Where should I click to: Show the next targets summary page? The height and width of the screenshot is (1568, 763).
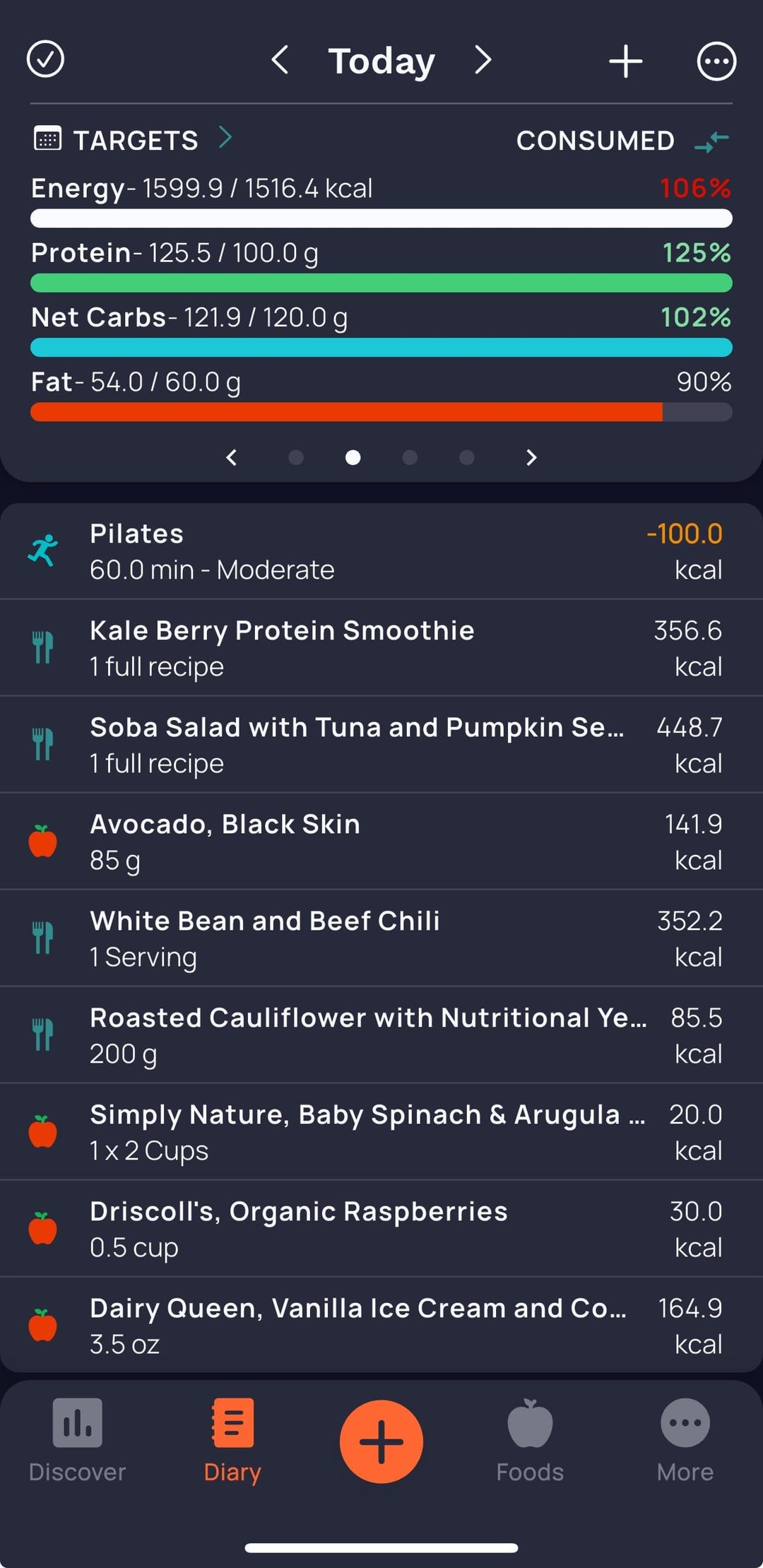tap(531, 458)
